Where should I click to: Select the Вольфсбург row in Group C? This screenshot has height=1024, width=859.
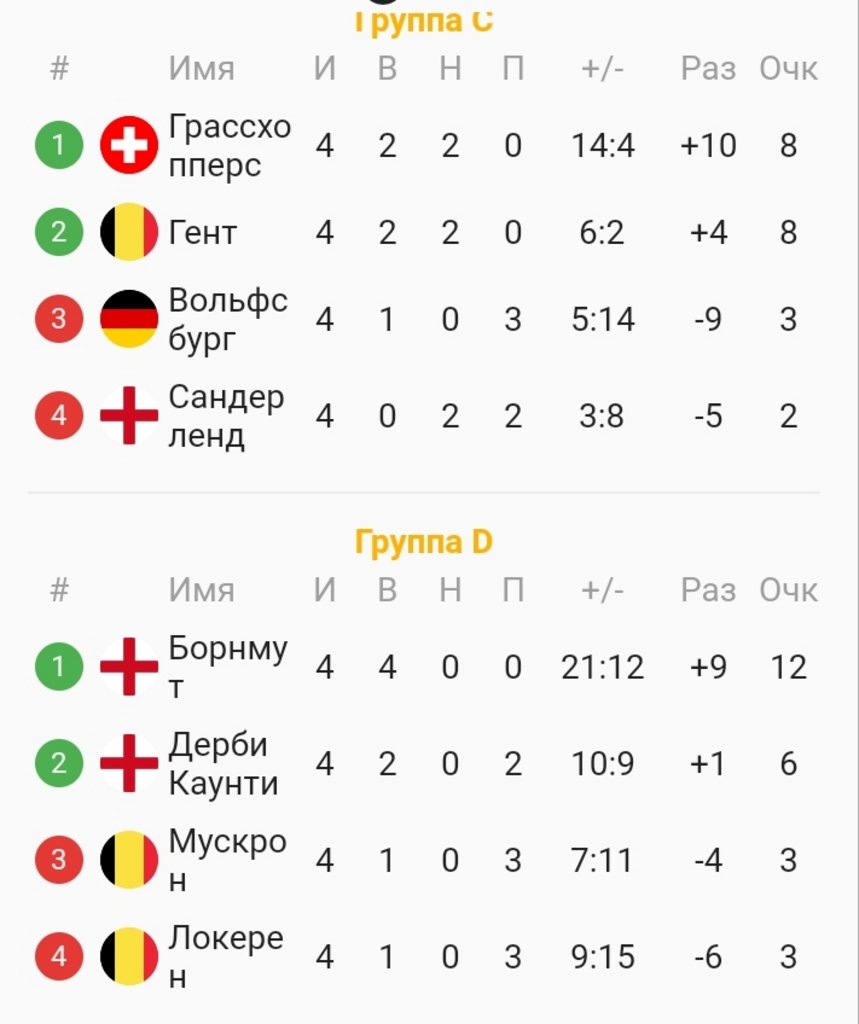pyautogui.click(x=425, y=319)
